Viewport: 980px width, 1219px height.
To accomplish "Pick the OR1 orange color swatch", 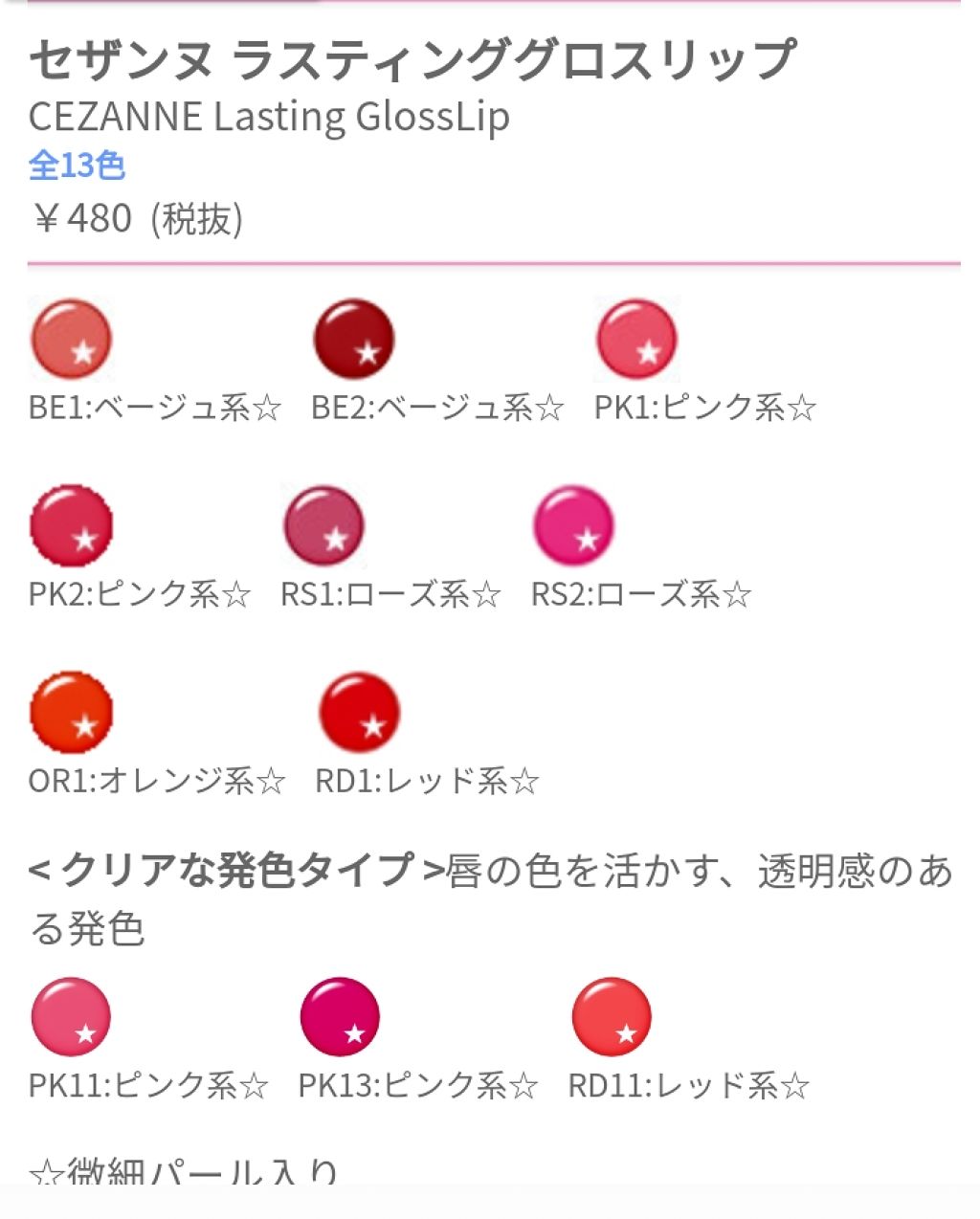I will click(x=72, y=713).
